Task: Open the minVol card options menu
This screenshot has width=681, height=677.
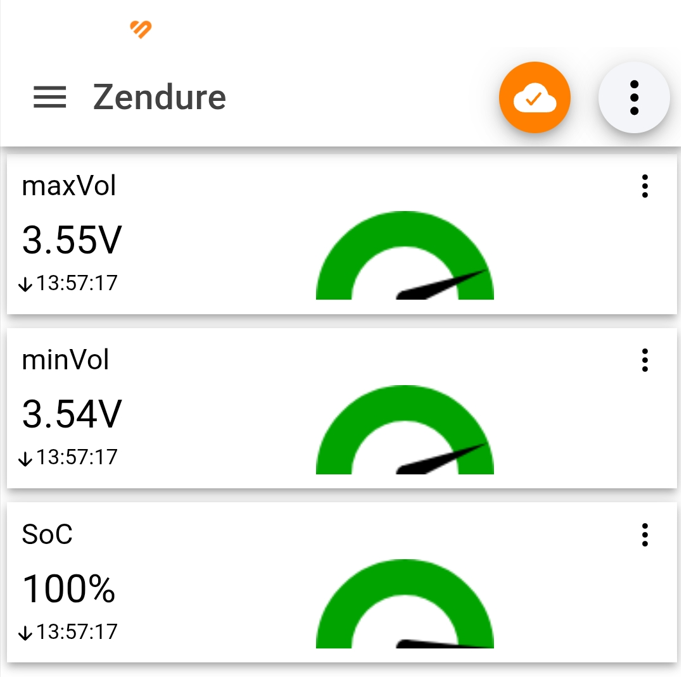Action: click(645, 360)
